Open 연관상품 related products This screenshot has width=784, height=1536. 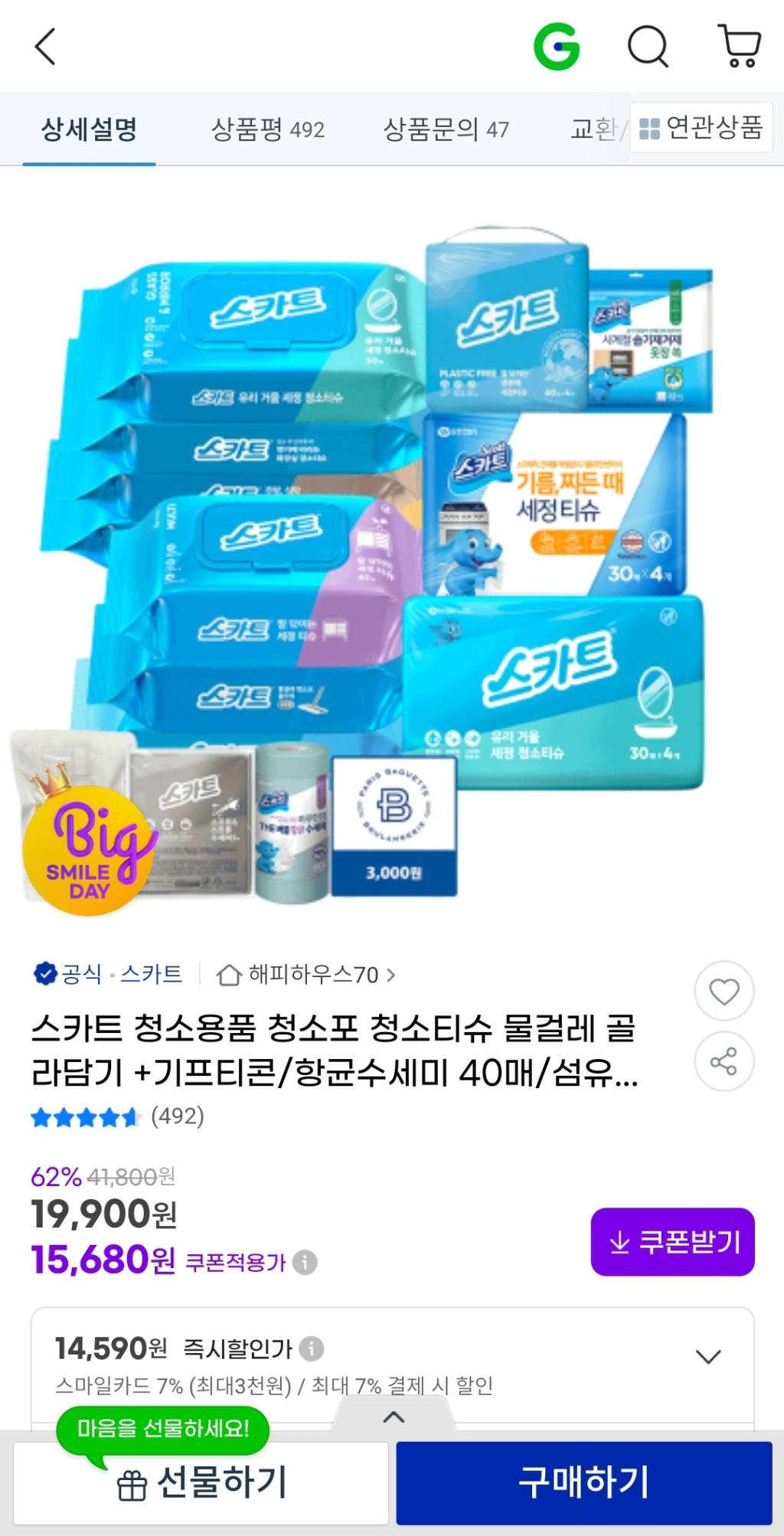(701, 127)
